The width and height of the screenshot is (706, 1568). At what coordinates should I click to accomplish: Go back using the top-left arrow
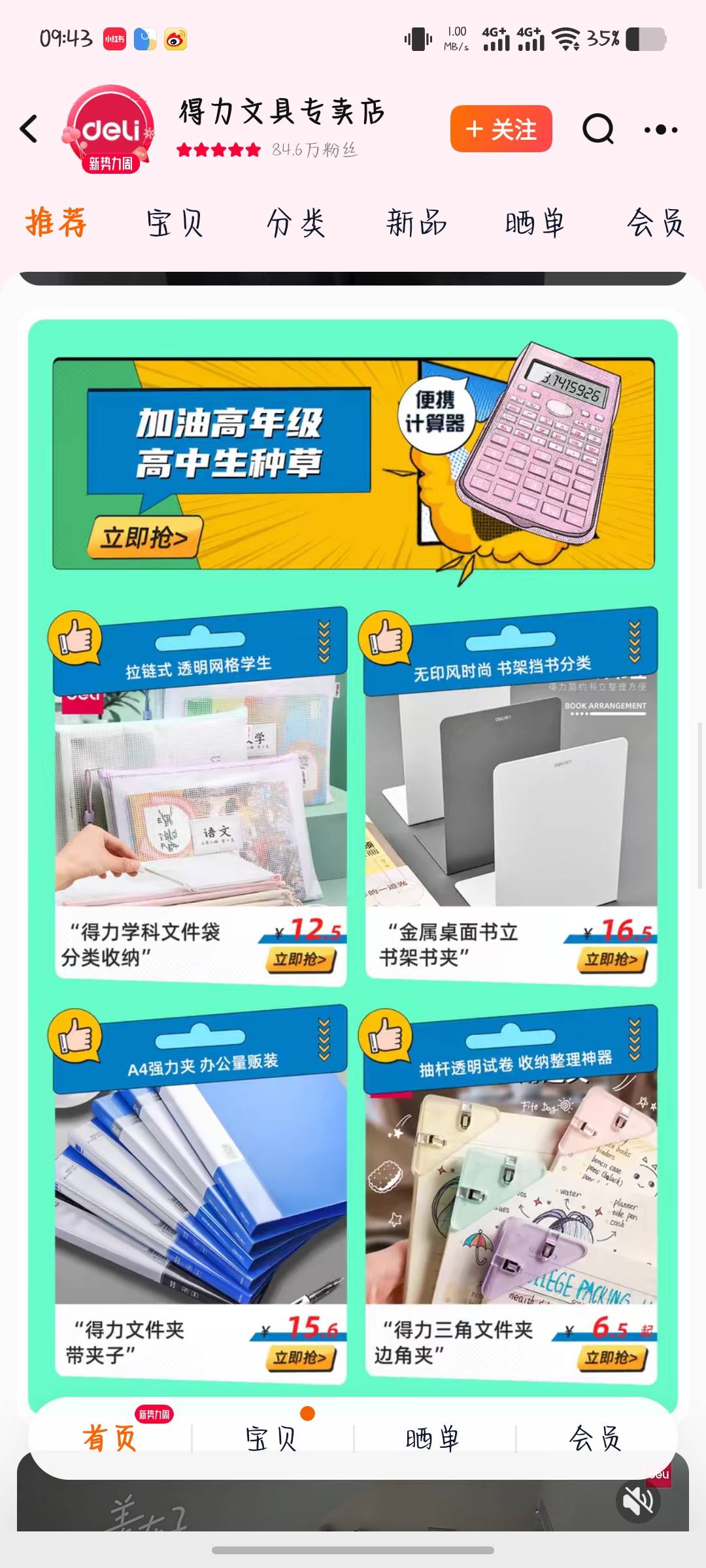(x=29, y=129)
